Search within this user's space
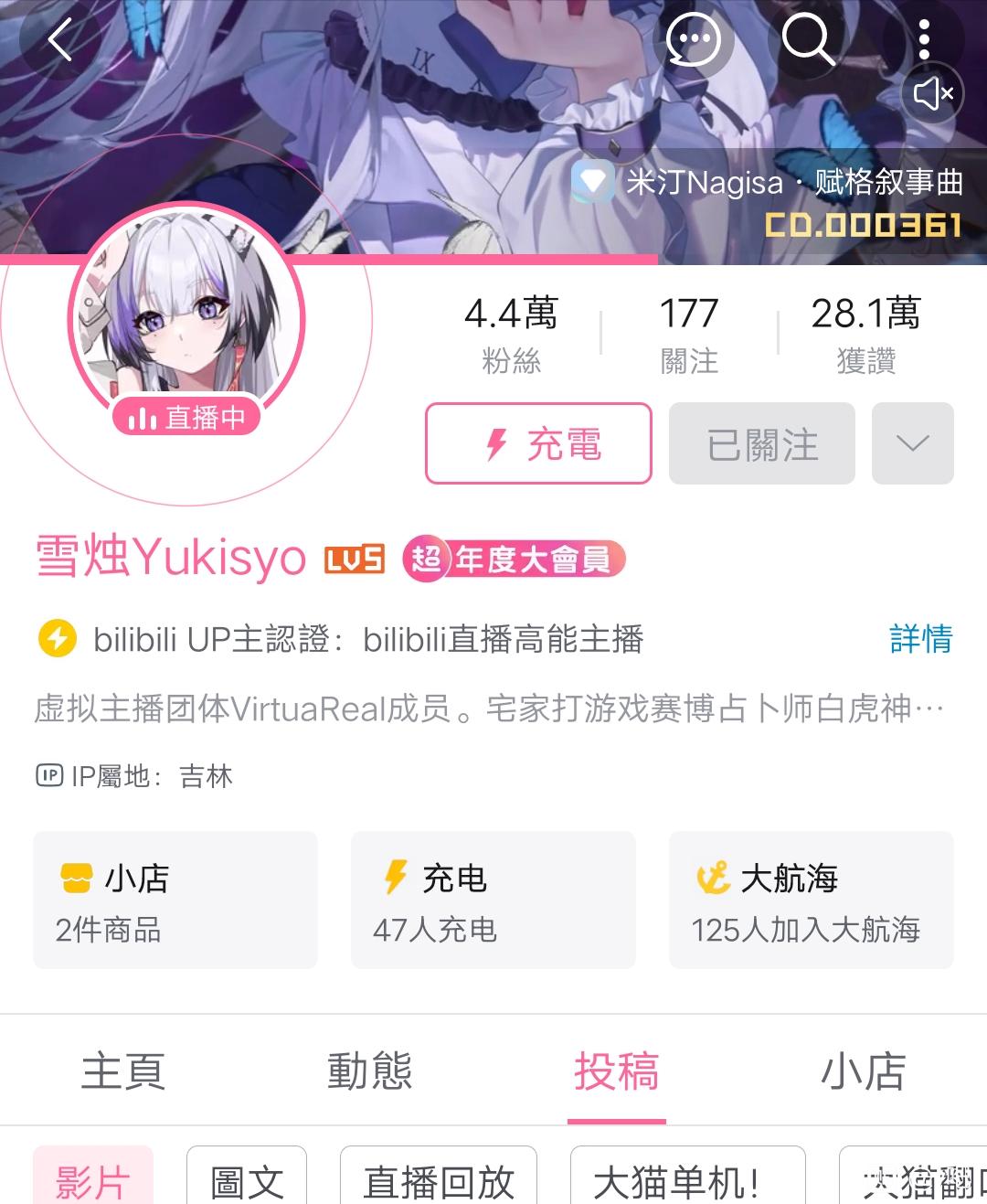Screen dimensions: 987x1204 (x=808, y=41)
